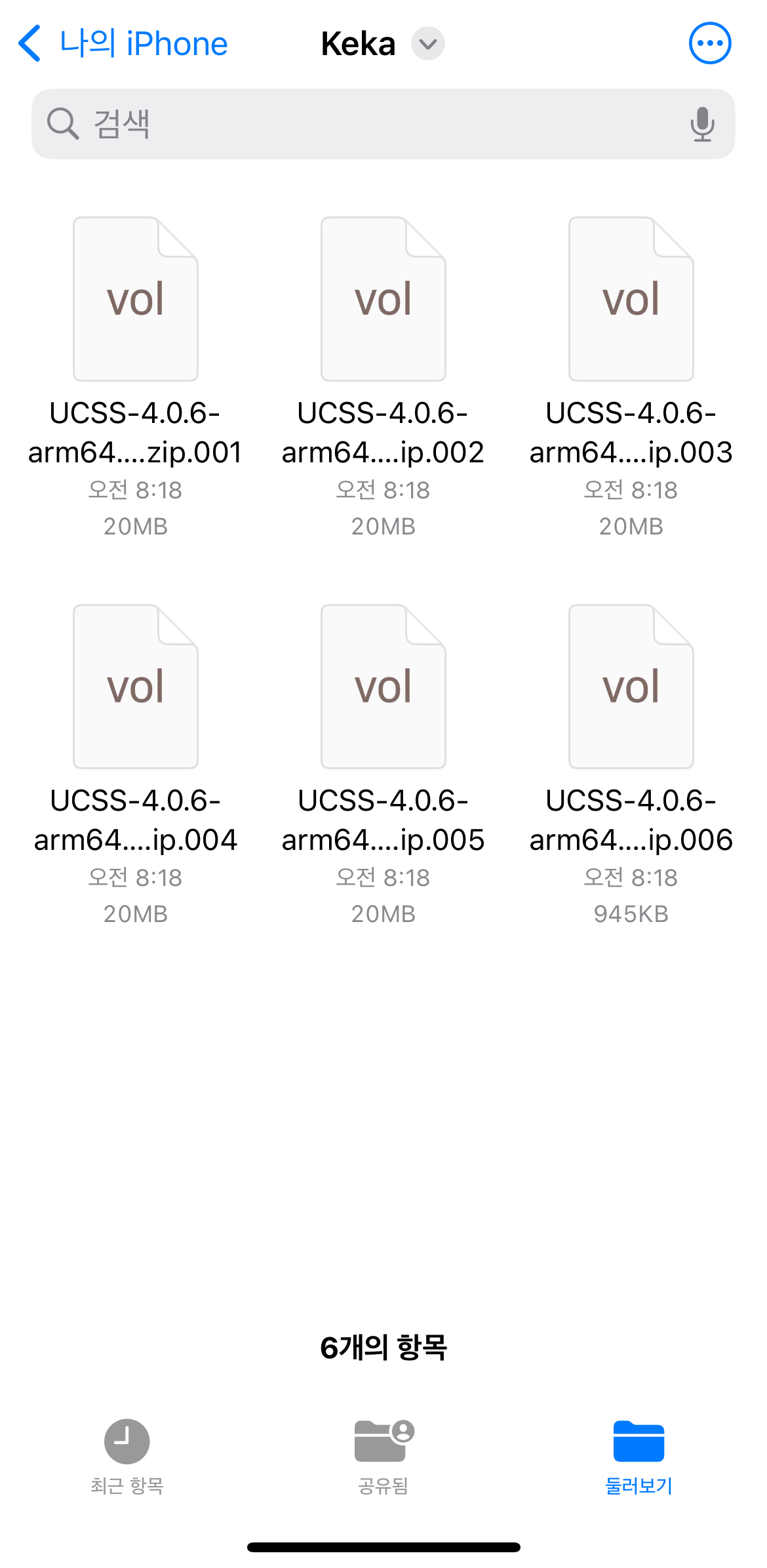
Task: Open the file ending in zip.001
Action: click(136, 300)
